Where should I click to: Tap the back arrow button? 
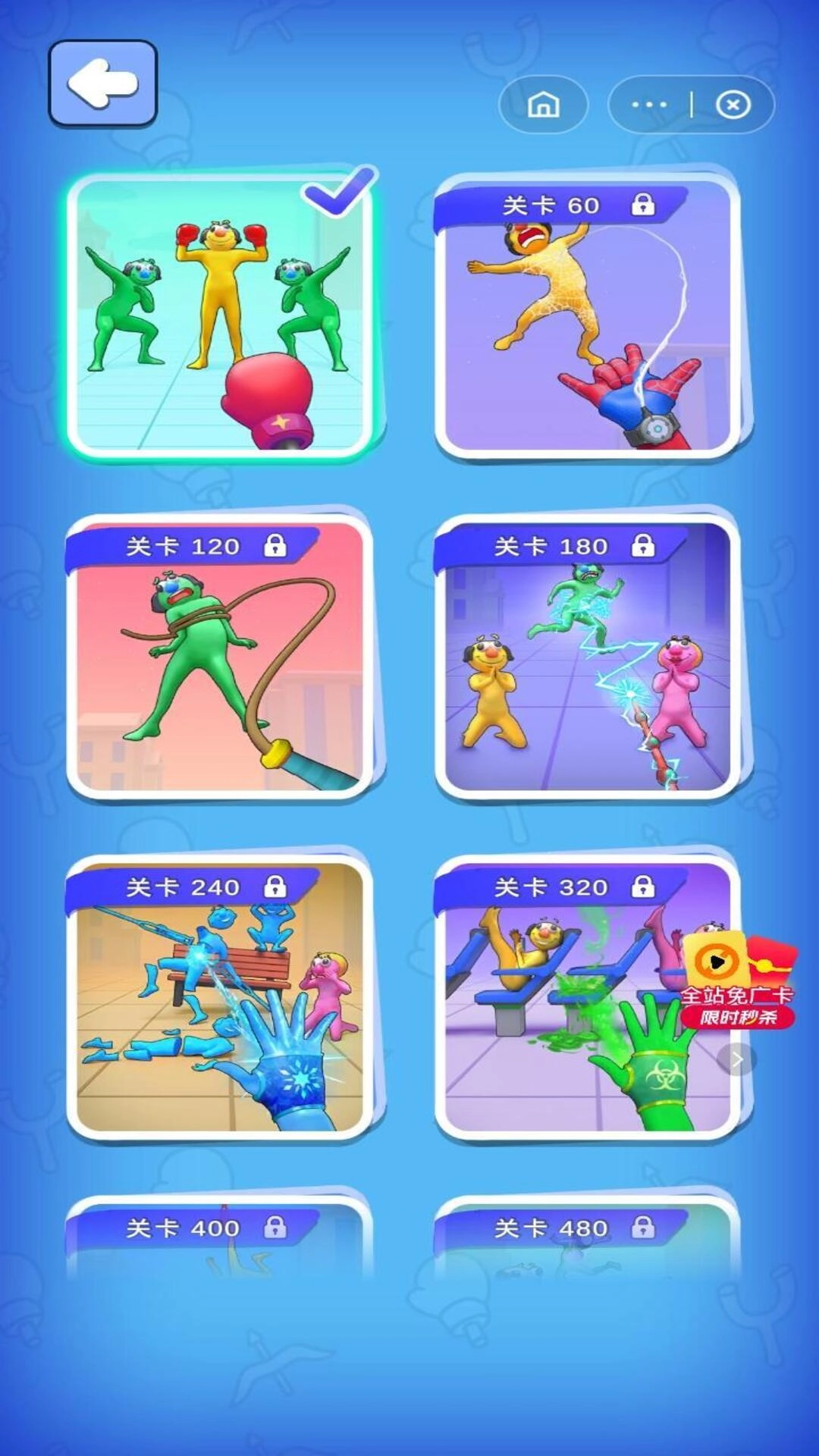pos(103,85)
